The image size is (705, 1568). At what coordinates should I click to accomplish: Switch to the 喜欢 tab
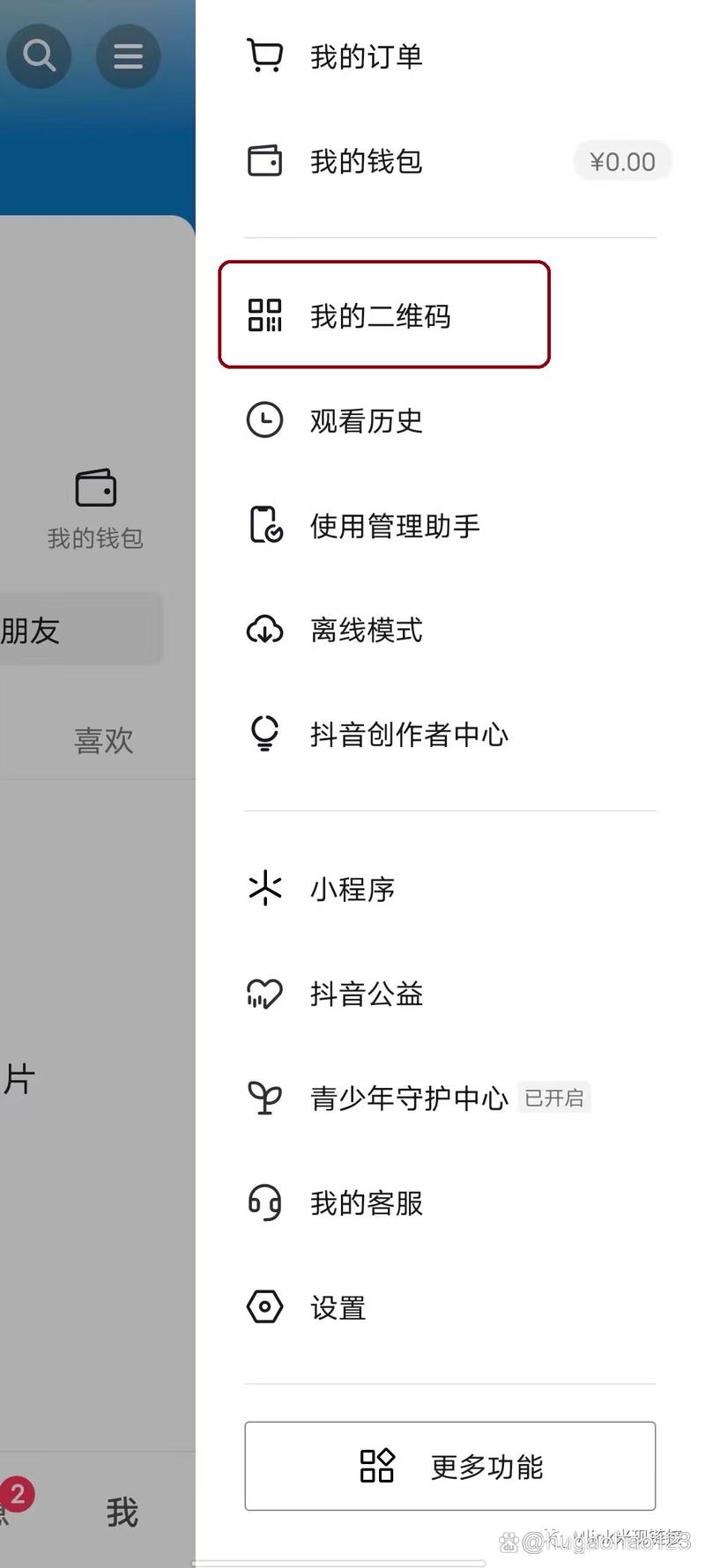pos(103,741)
